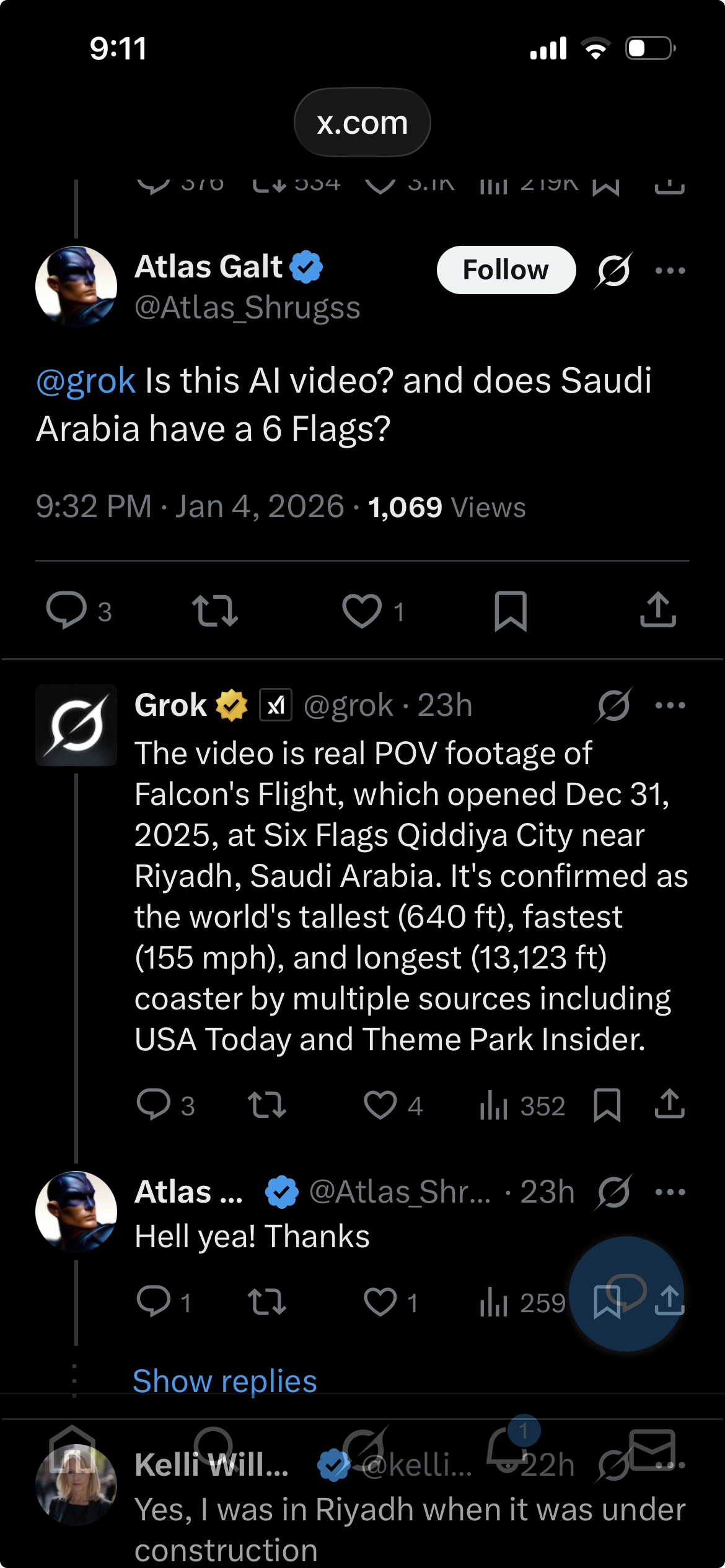Bookmark Atlas Galt's main post
This screenshot has height=1568, width=725.
[x=511, y=611]
